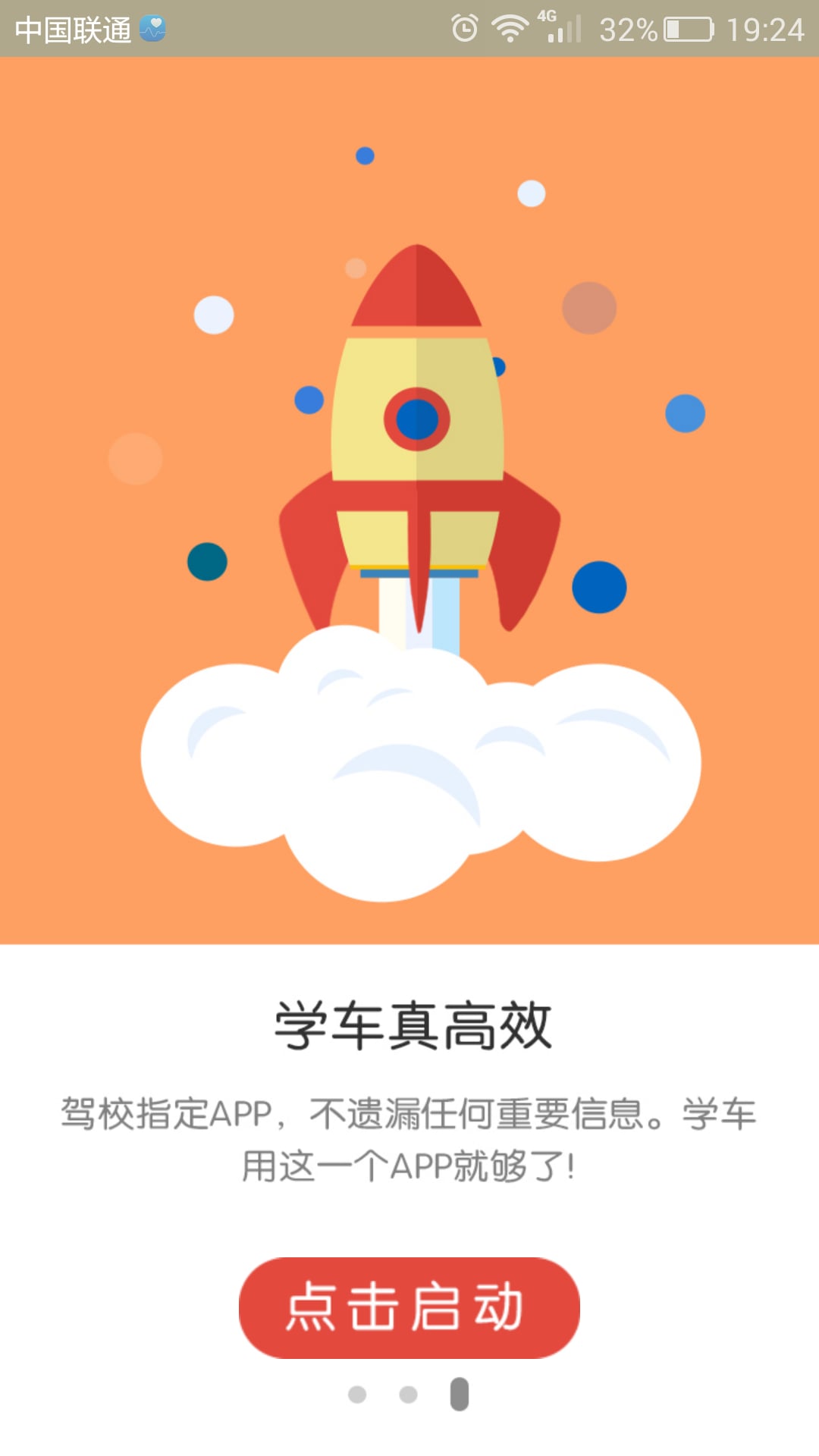Tap the 点击启动 start button

click(x=409, y=1307)
